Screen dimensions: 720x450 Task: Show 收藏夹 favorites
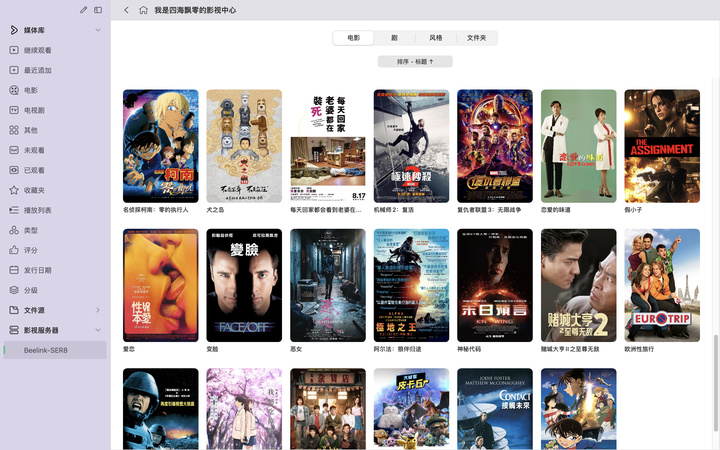click(35, 190)
